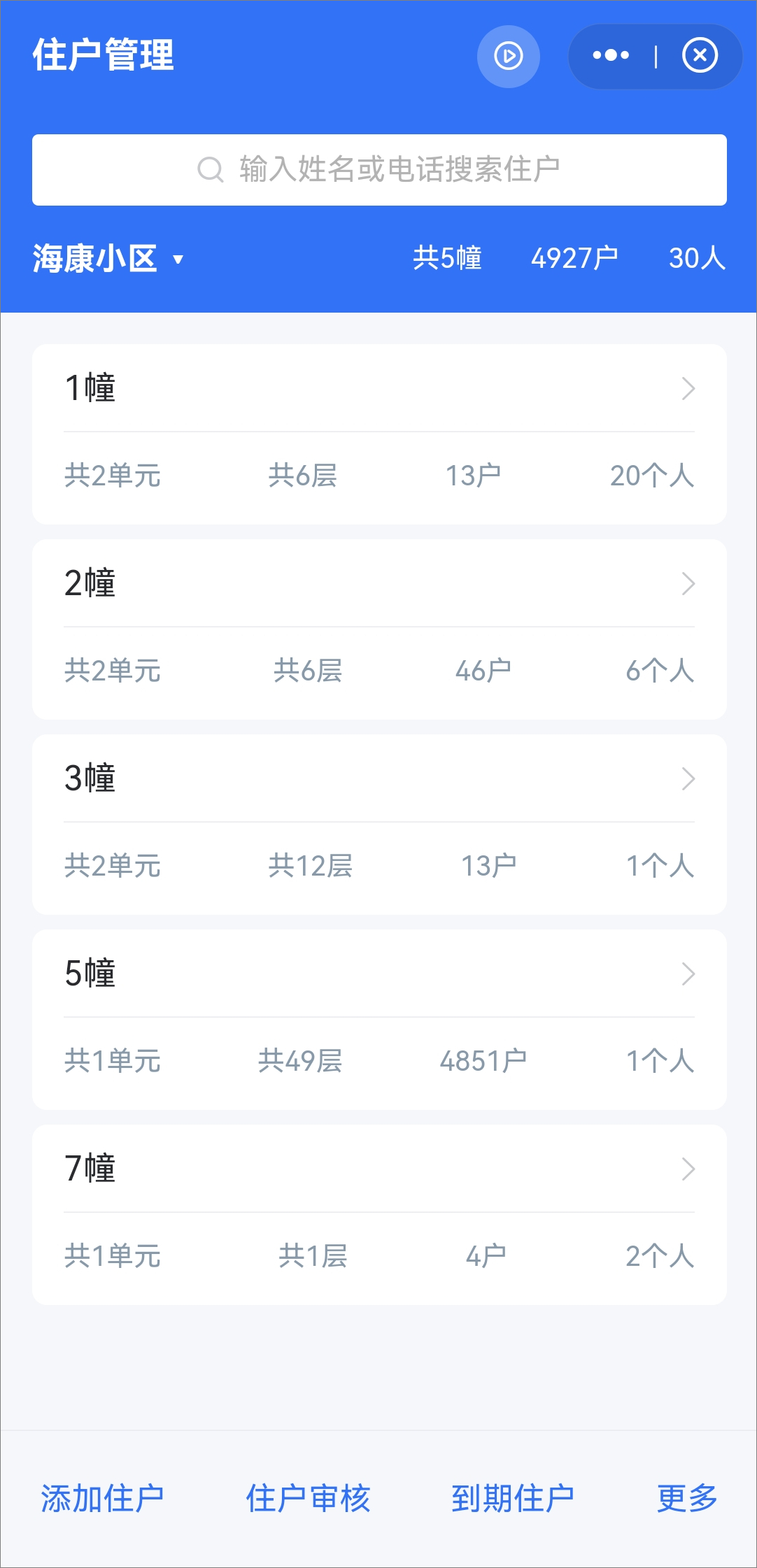View 到期住户 expired residents
Image resolution: width=757 pixels, height=1568 pixels.
tap(513, 1498)
